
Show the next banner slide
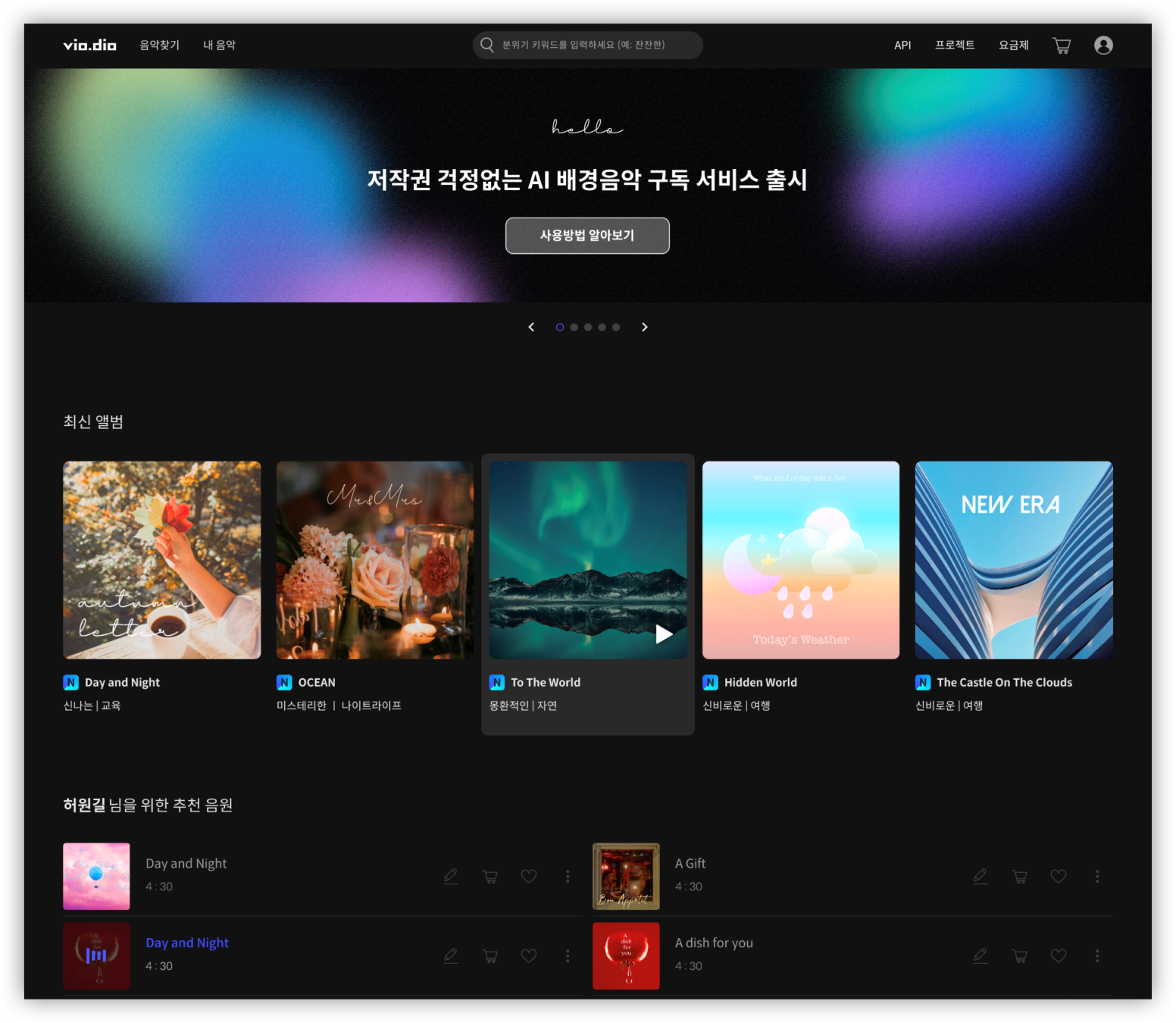click(x=645, y=327)
